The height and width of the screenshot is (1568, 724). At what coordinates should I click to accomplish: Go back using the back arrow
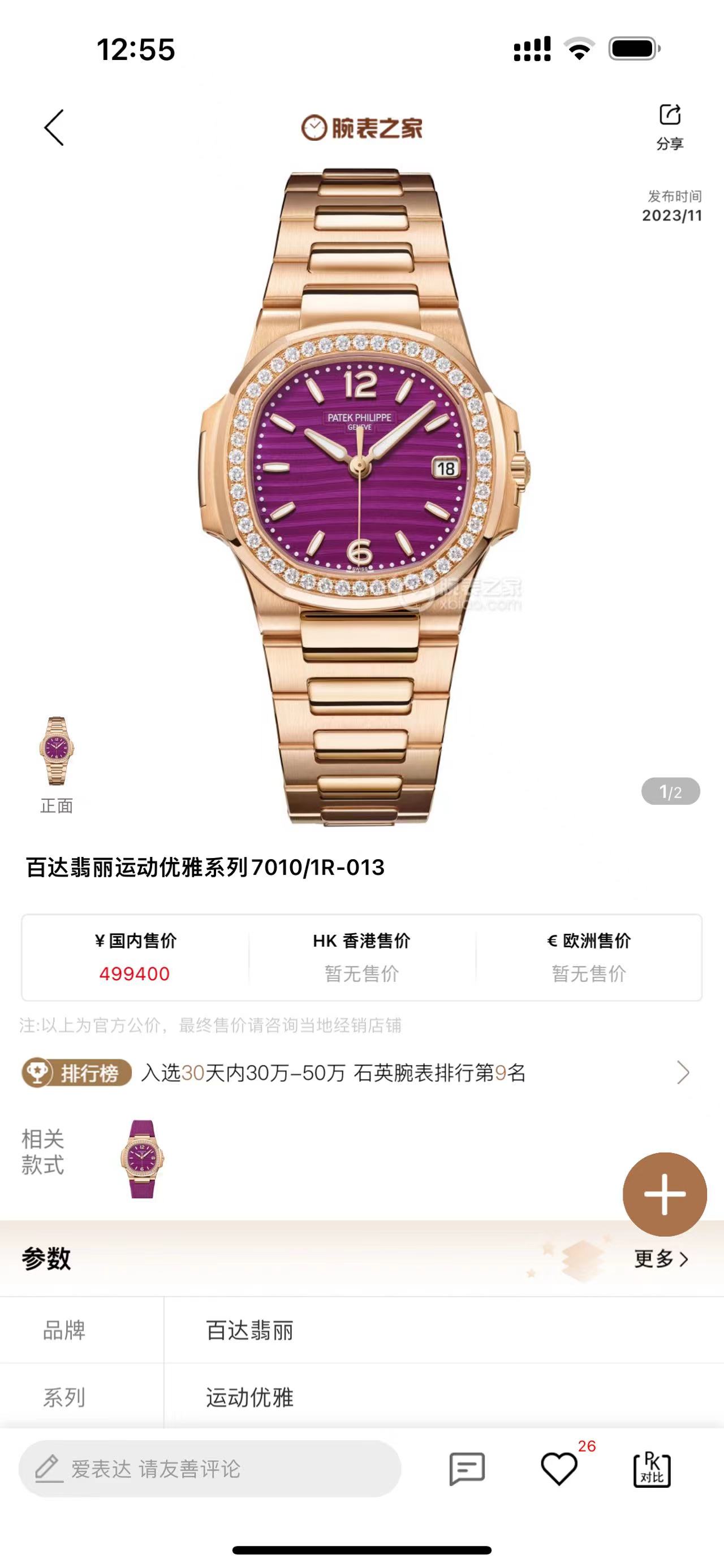pyautogui.click(x=54, y=128)
